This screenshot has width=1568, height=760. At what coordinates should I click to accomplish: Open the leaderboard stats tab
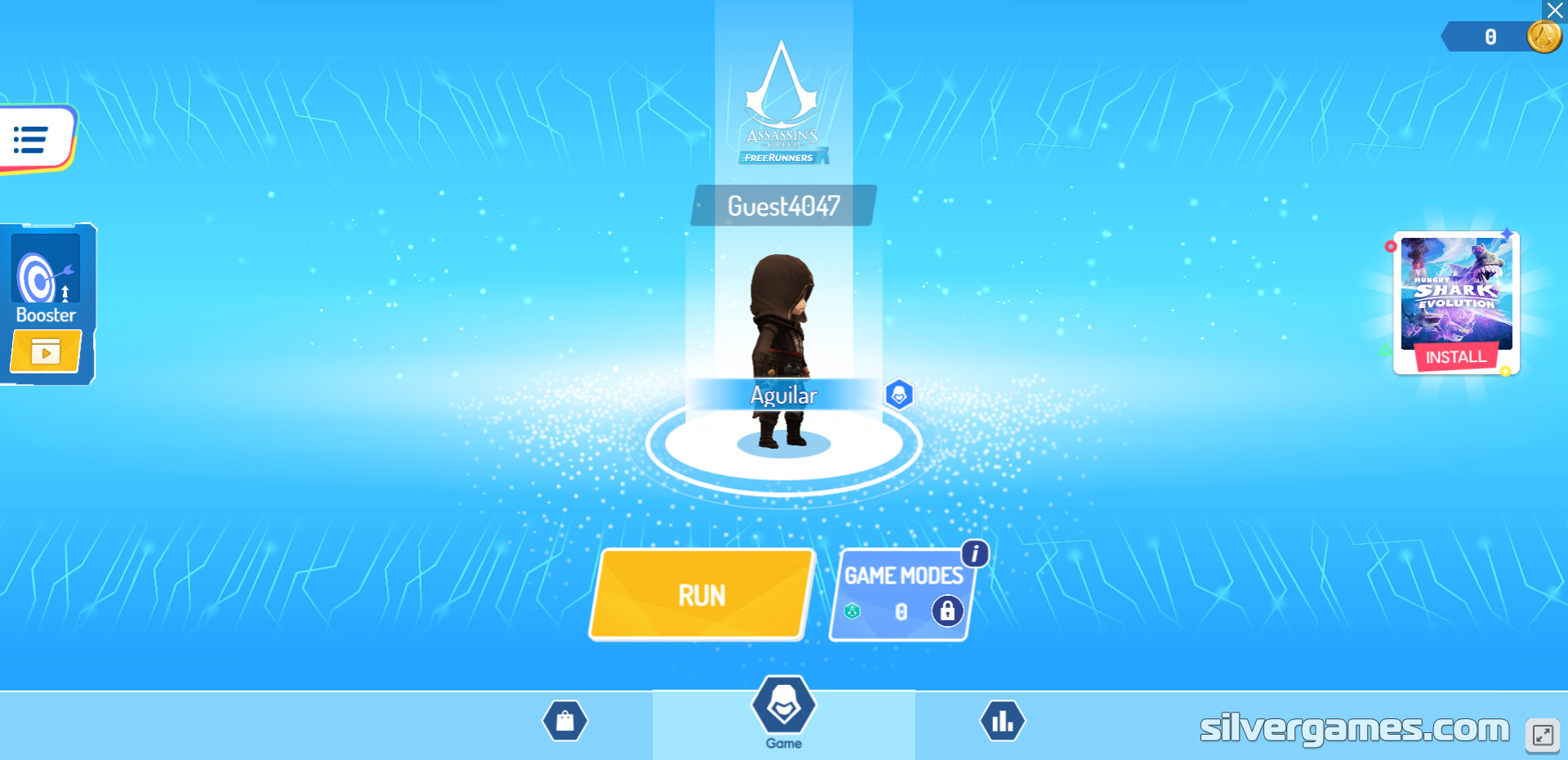(x=1002, y=722)
